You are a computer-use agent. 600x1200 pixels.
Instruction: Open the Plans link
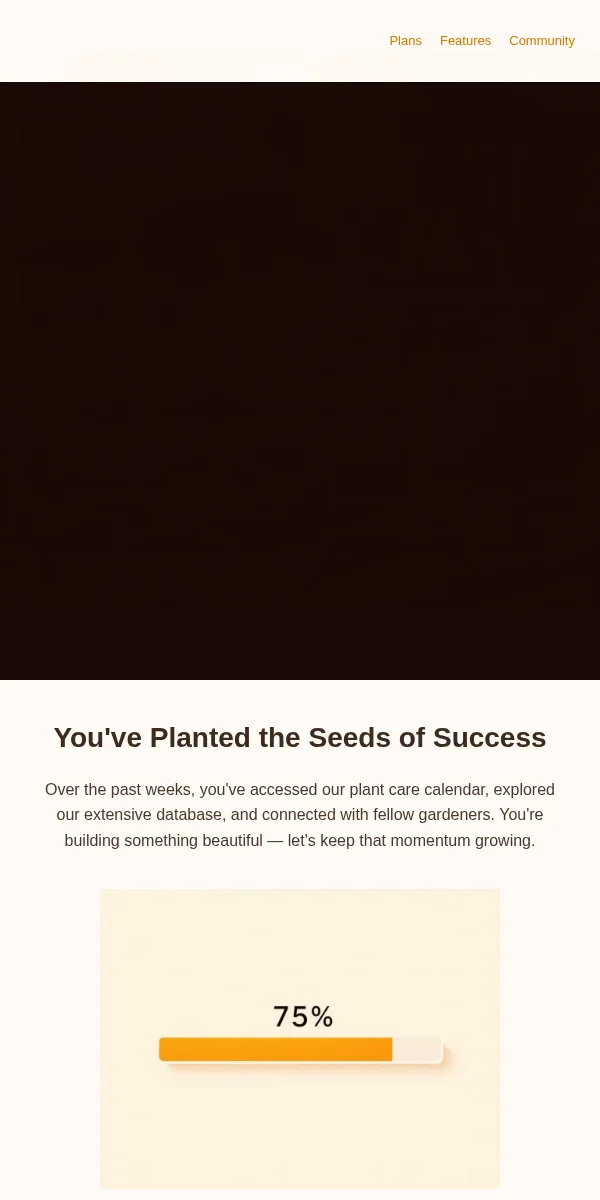(405, 41)
